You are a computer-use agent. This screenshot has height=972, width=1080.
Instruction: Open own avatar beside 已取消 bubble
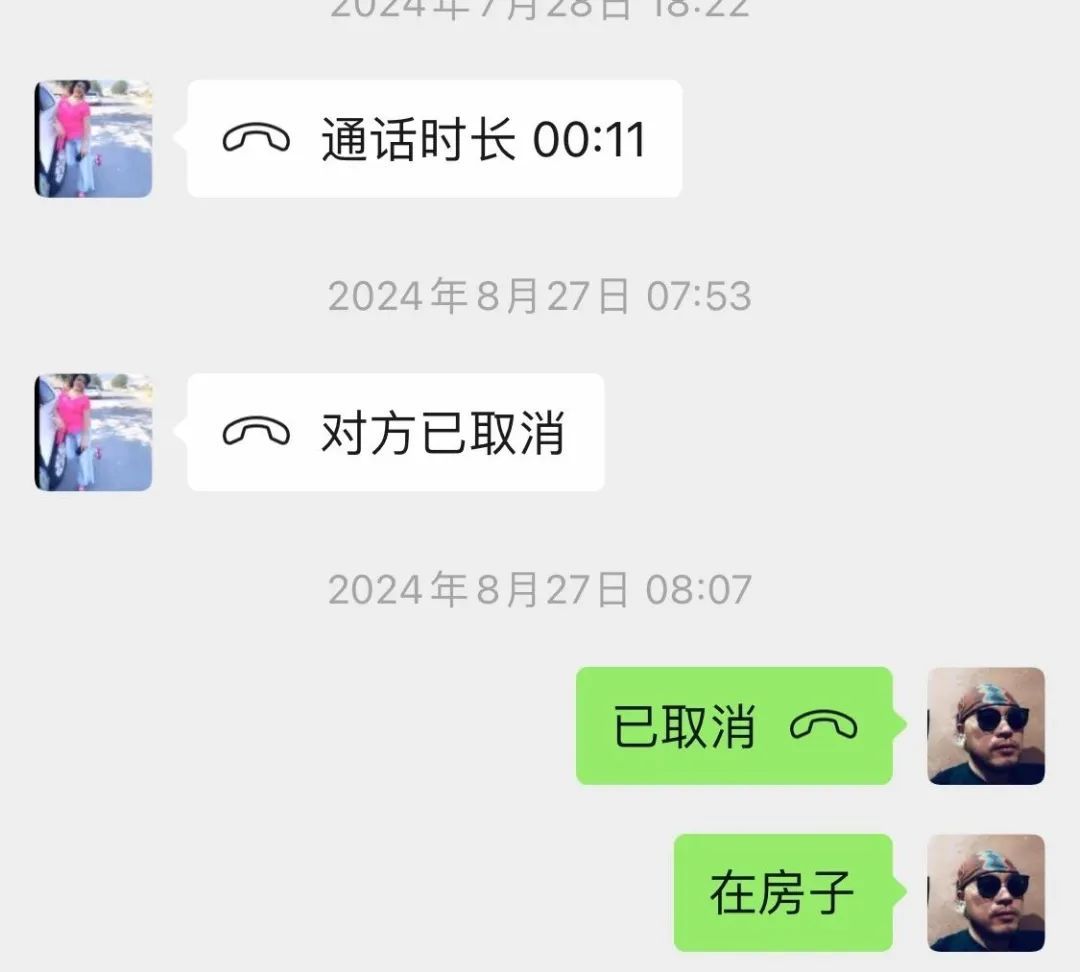point(986,725)
